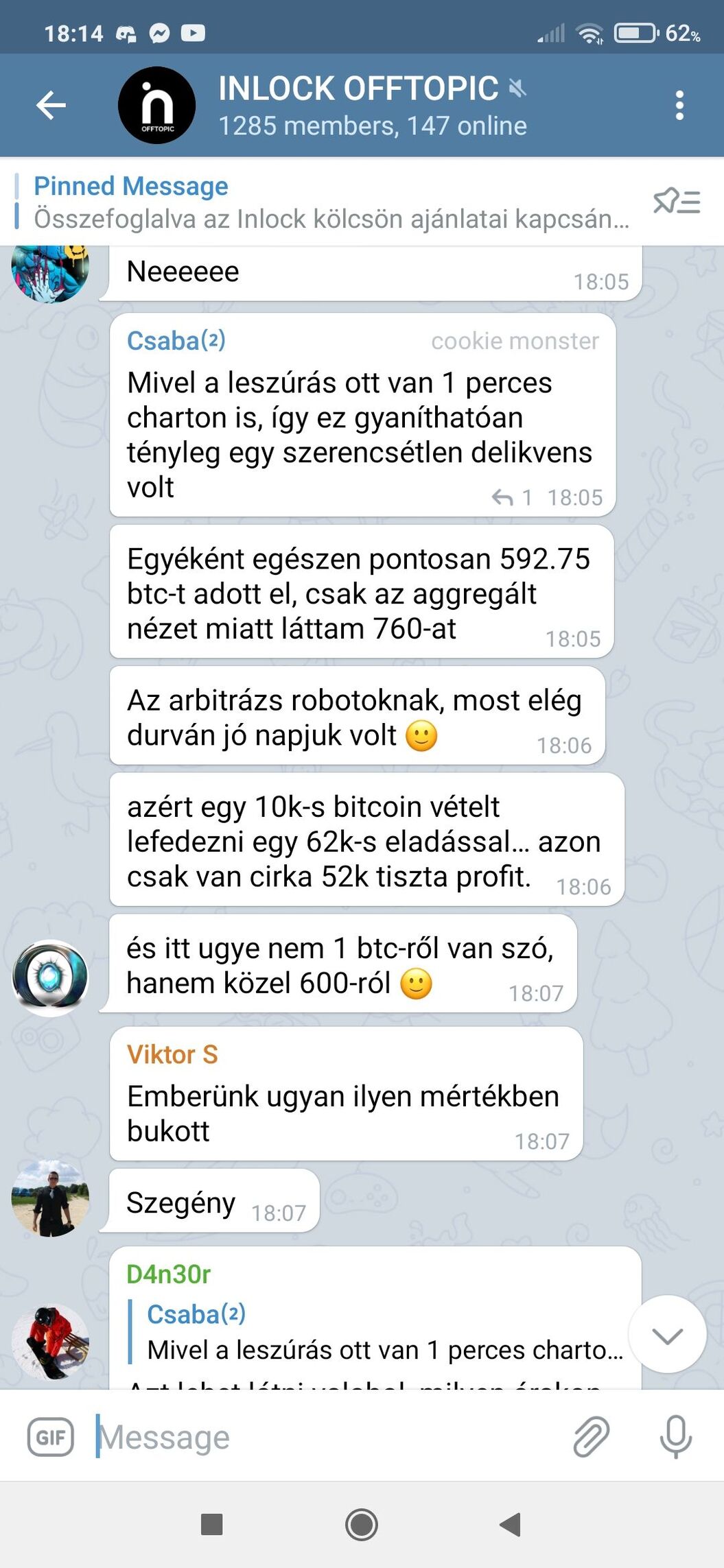Go back to the chat list
The height and width of the screenshot is (1568, 724).
51,105
